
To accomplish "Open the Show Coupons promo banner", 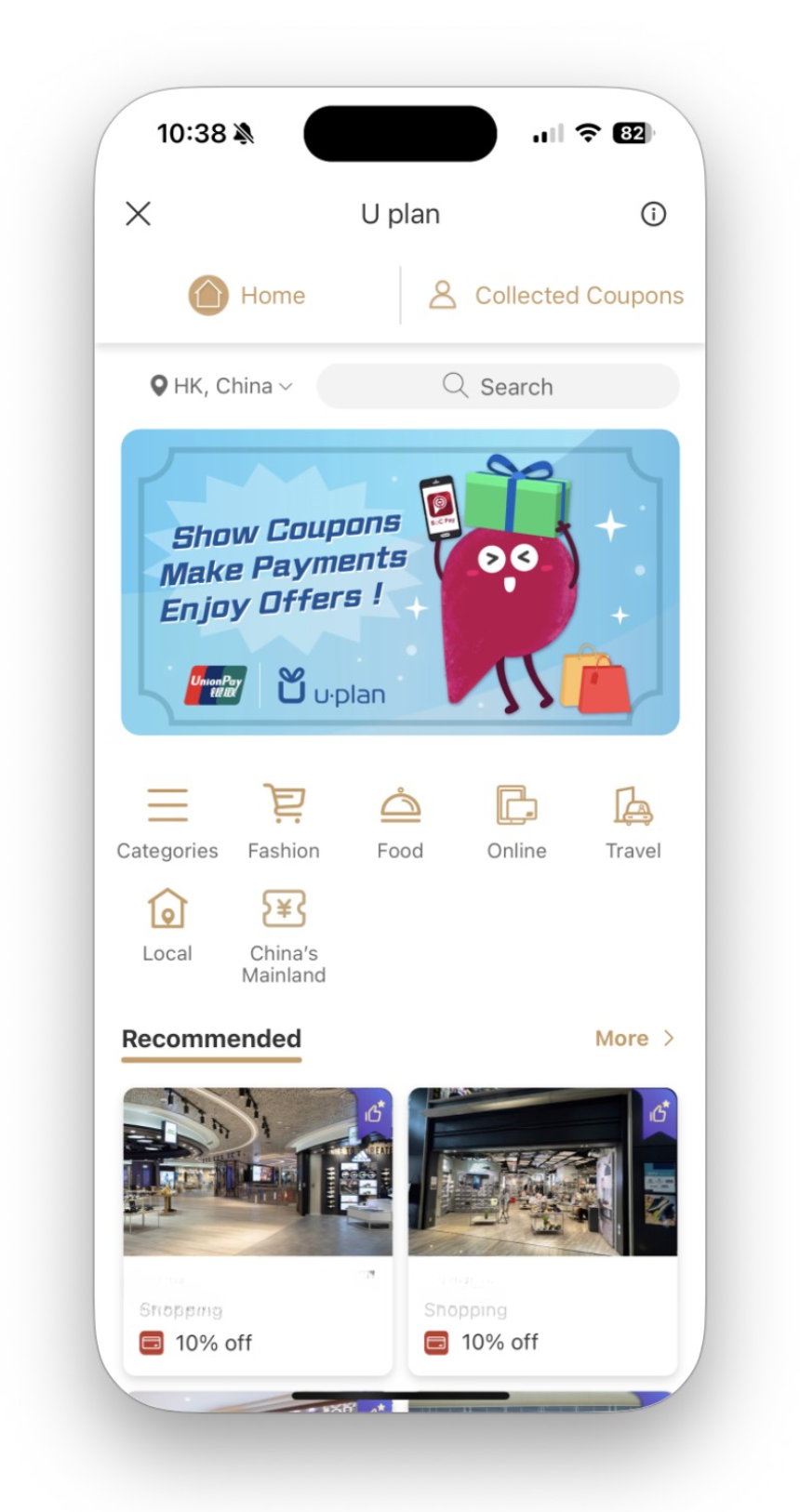I will [x=400, y=582].
